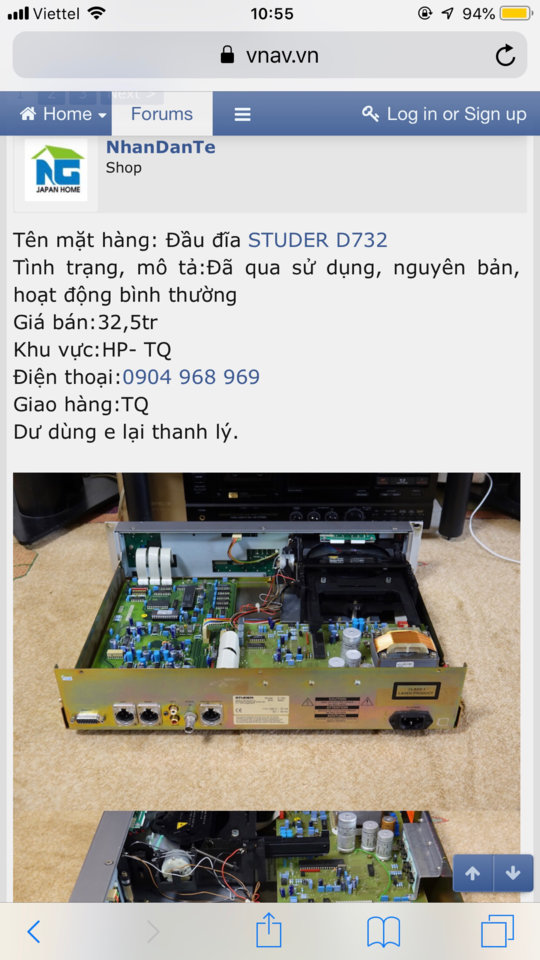Show all open Safari tabs
540x960 pixels.
498,931
